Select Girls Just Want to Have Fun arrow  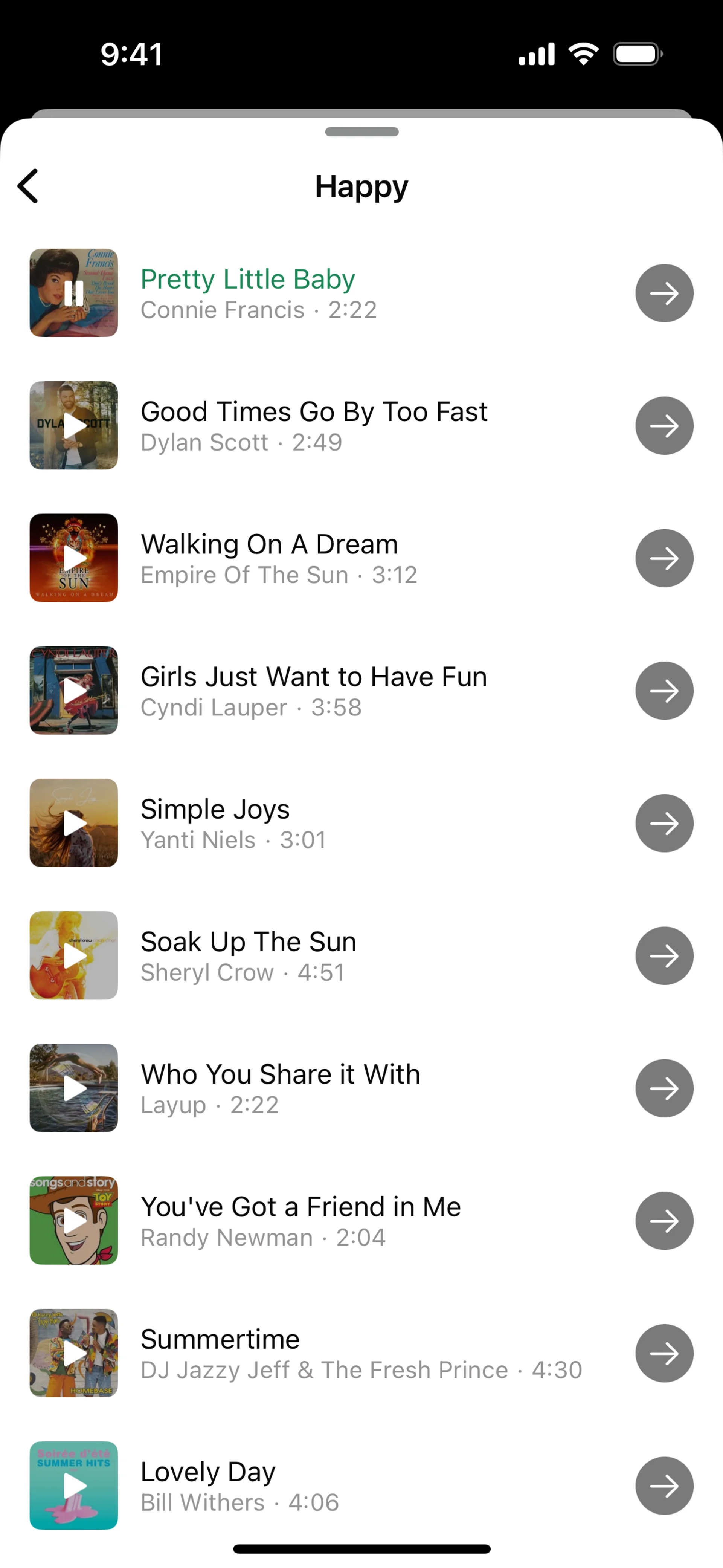pyautogui.click(x=664, y=690)
